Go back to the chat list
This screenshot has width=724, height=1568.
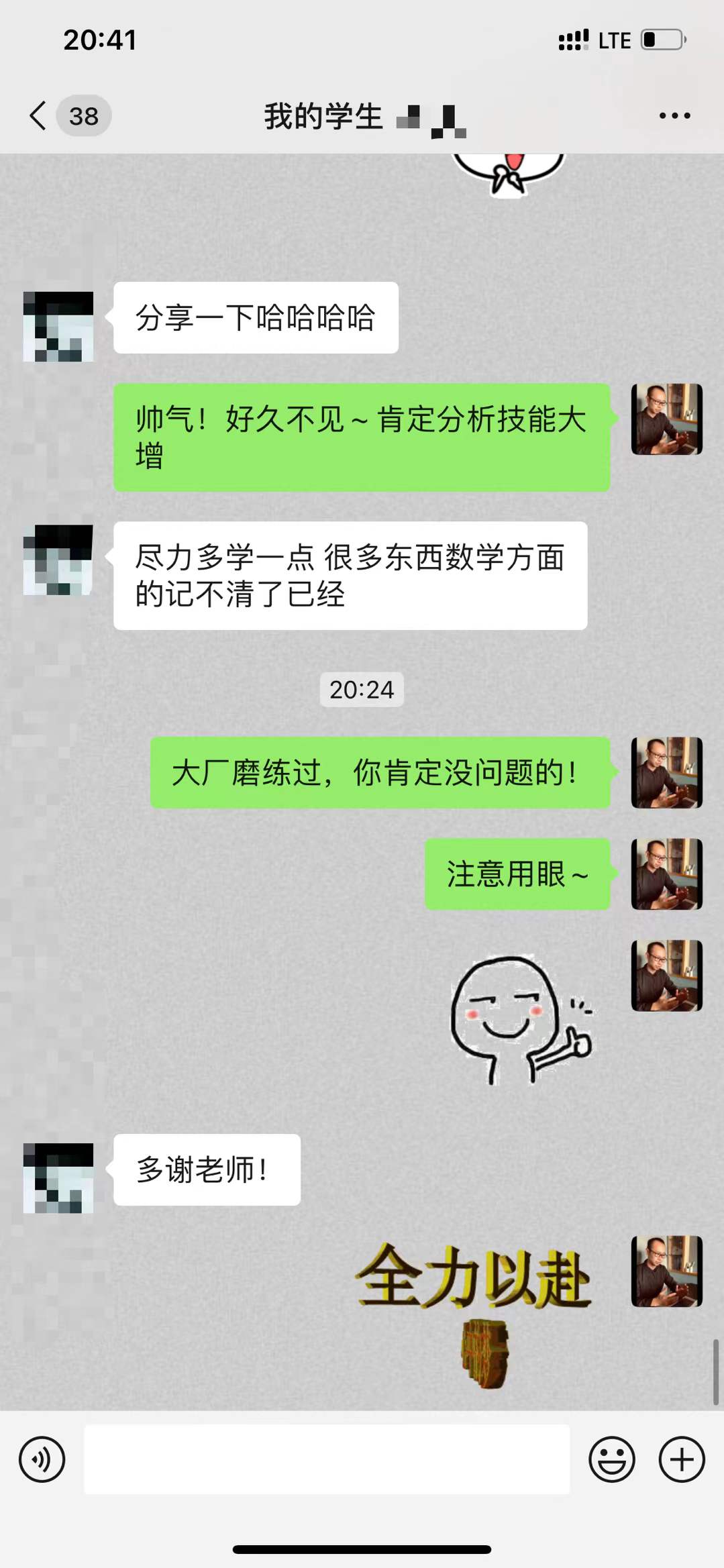pyautogui.click(x=38, y=116)
